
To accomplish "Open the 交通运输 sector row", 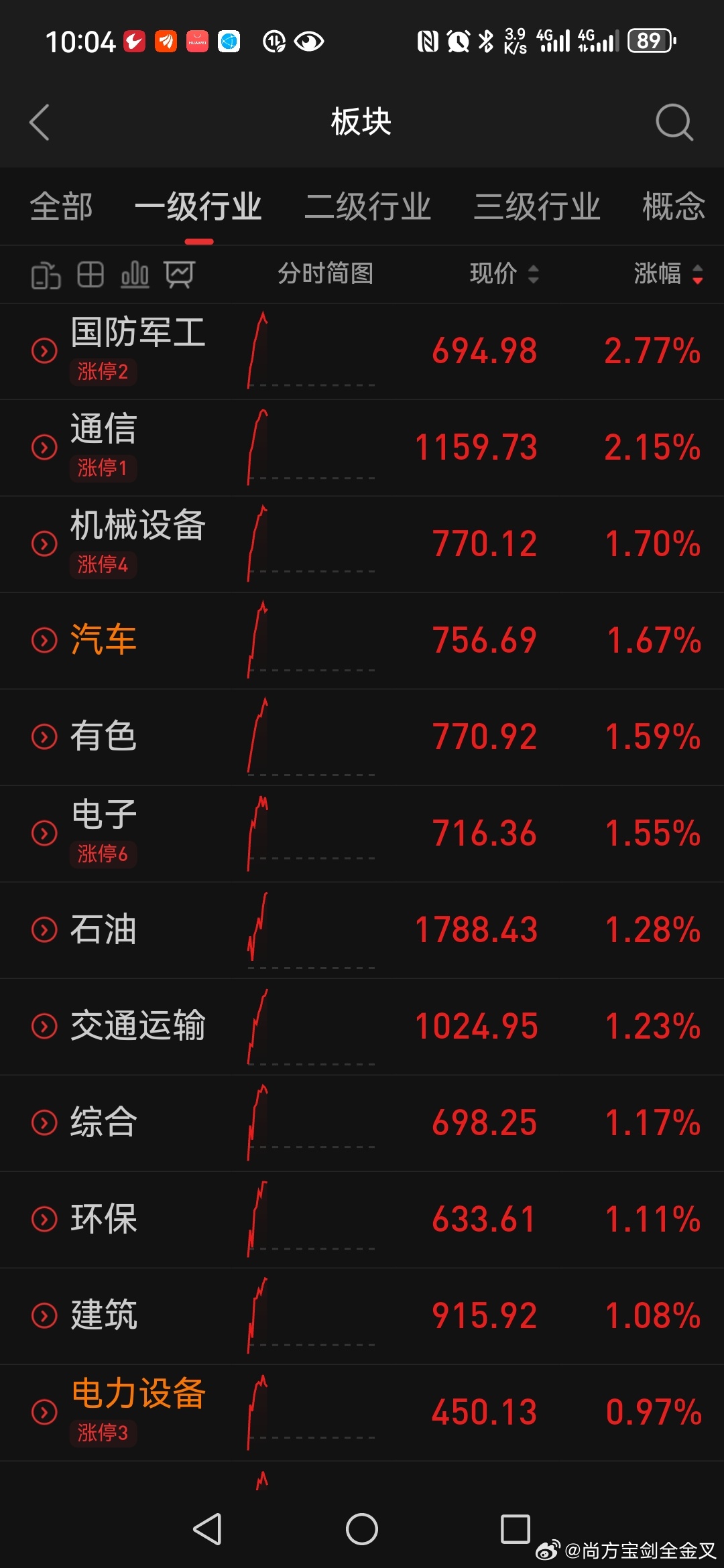I will [x=362, y=1027].
